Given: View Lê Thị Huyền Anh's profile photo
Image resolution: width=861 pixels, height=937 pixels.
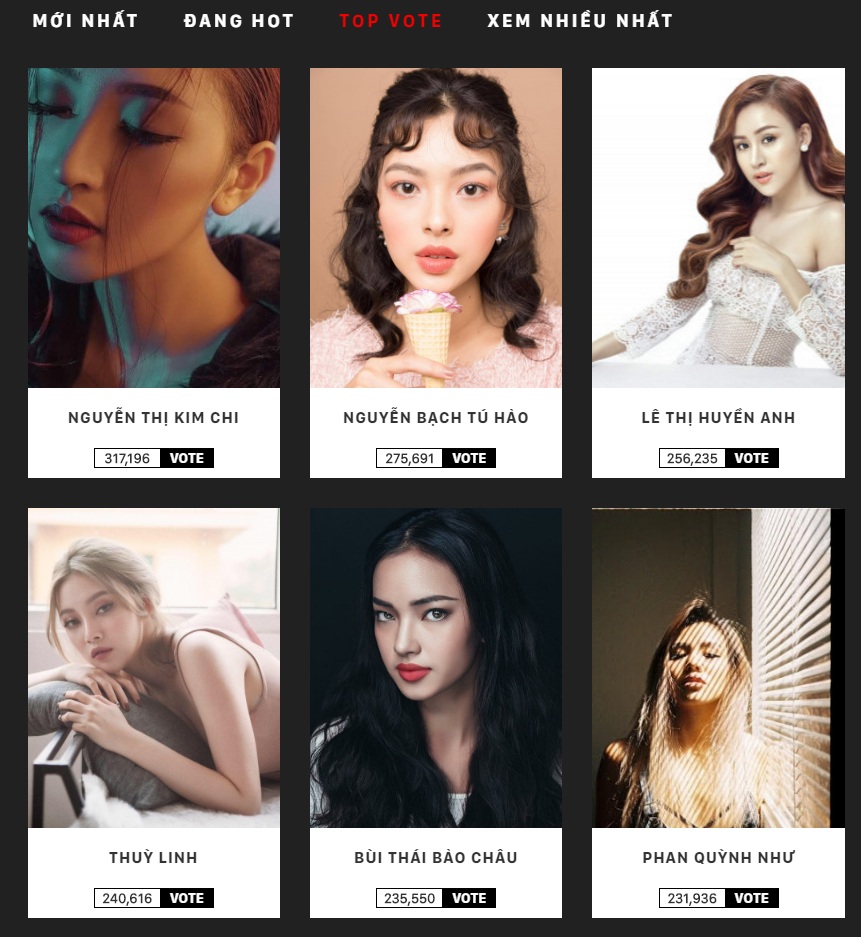Looking at the screenshot, I should [x=718, y=228].
